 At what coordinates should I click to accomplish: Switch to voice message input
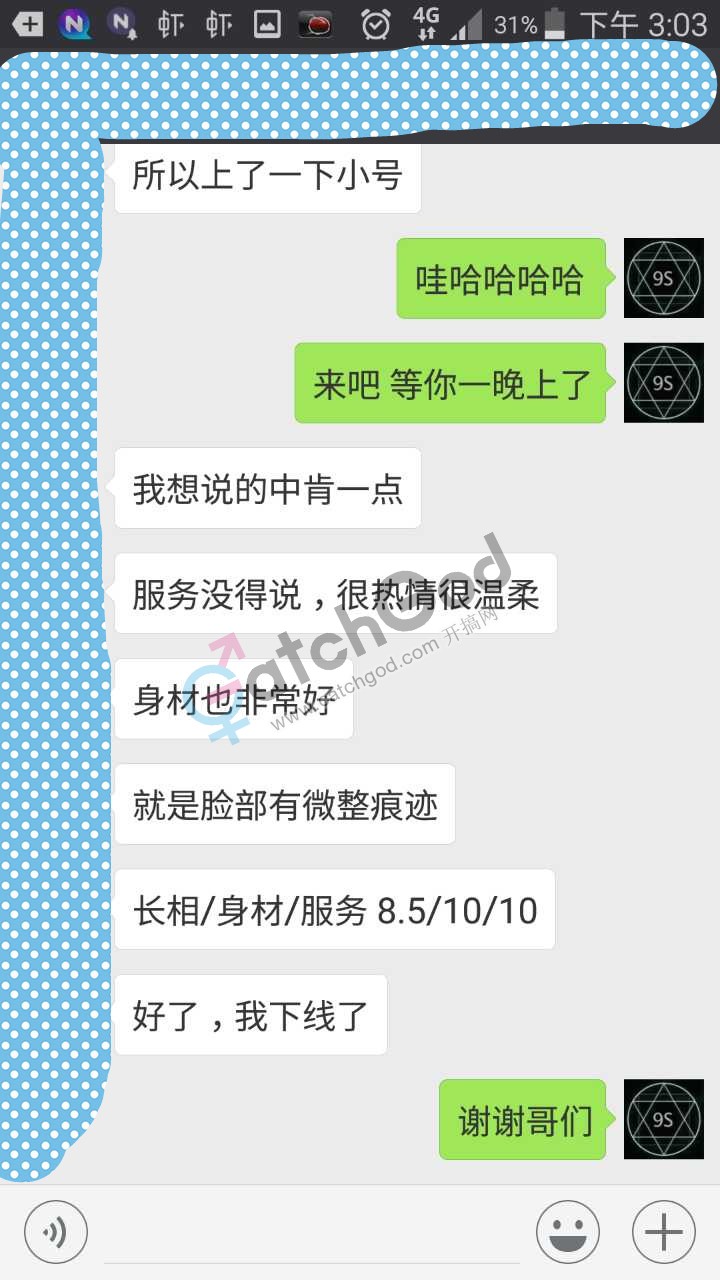point(56,1232)
